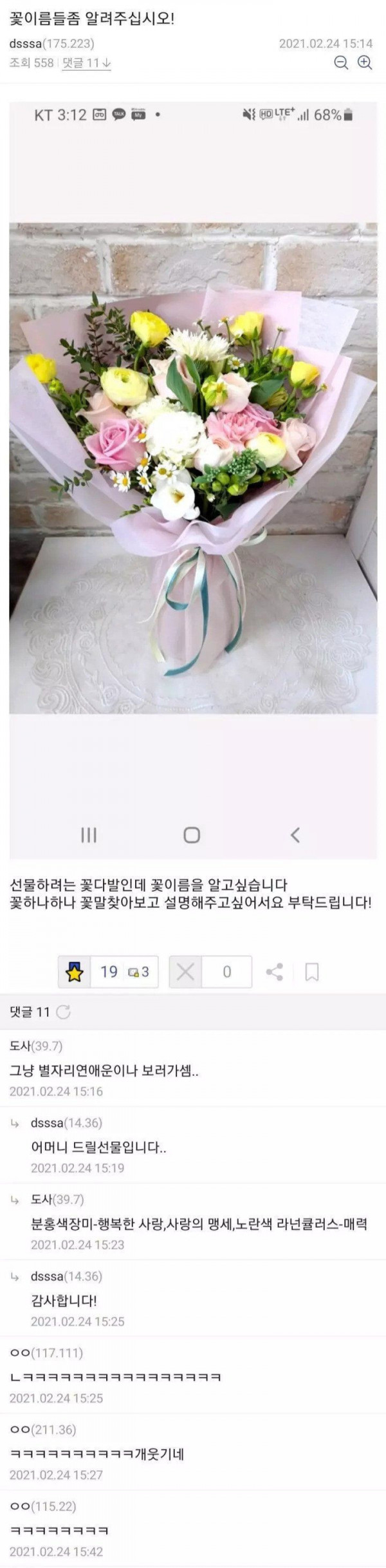Bookmark this post
Image resolution: width=386 pixels, height=1568 pixels.
click(x=312, y=972)
